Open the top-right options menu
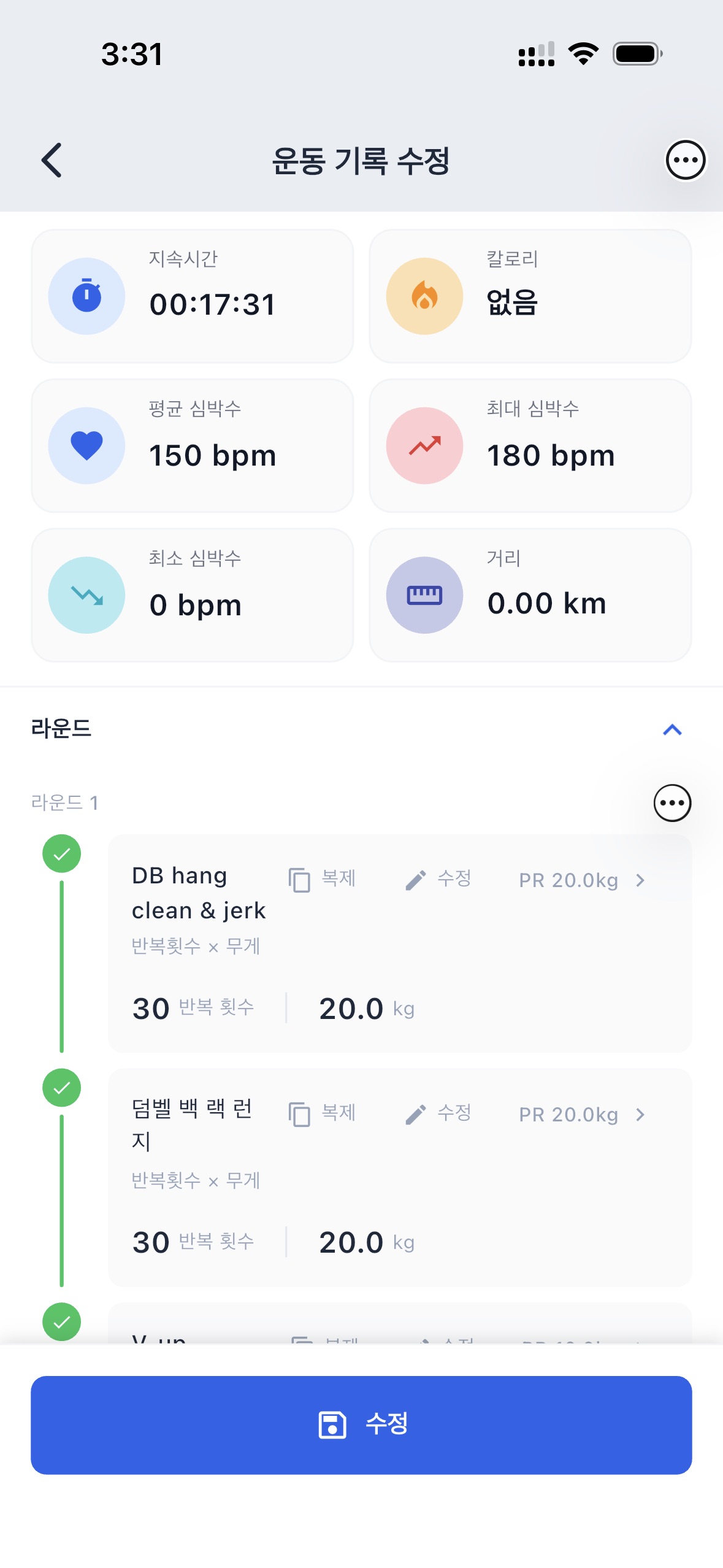Screen dimensions: 723x1568 click(685, 160)
